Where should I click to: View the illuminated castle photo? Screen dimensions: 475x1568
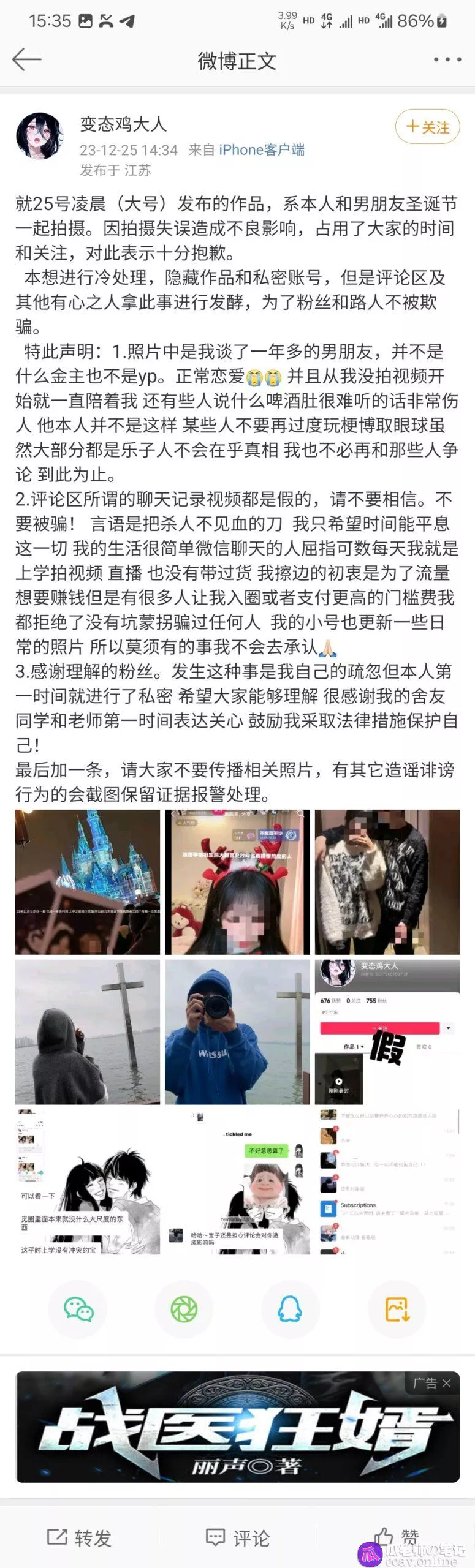click(x=87, y=882)
